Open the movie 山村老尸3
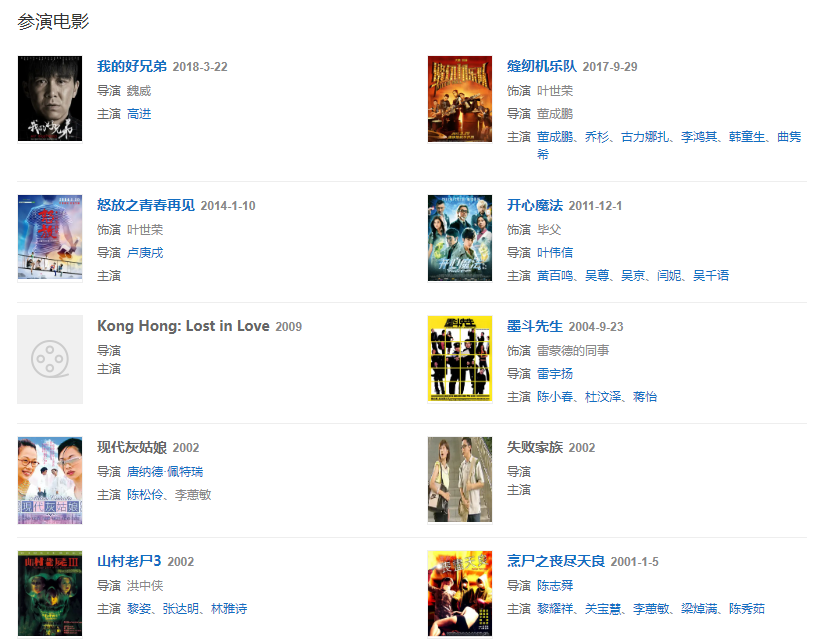Image resolution: width=815 pixels, height=639 pixels. [x=129, y=562]
